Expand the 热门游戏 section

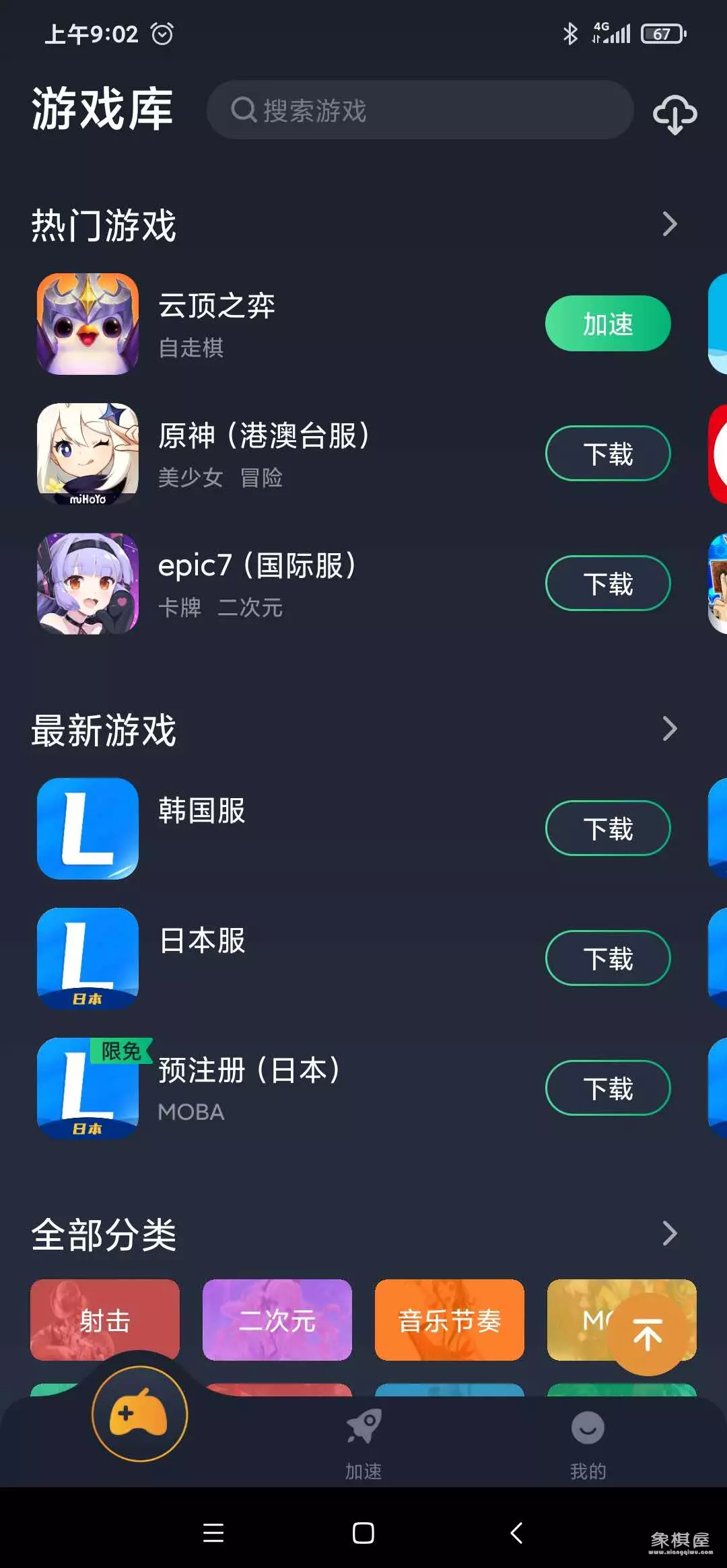669,225
